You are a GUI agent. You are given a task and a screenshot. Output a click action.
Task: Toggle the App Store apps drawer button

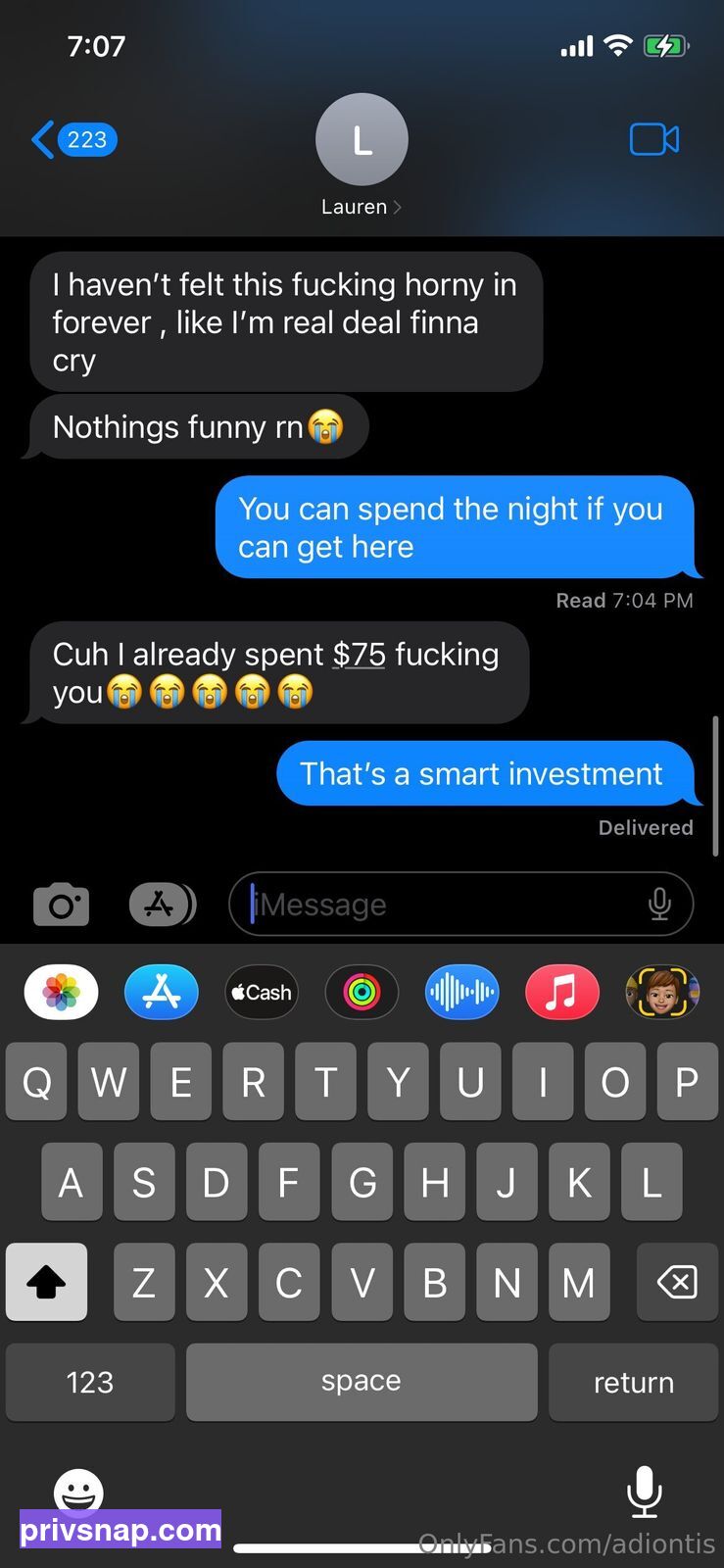pyautogui.click(x=163, y=905)
